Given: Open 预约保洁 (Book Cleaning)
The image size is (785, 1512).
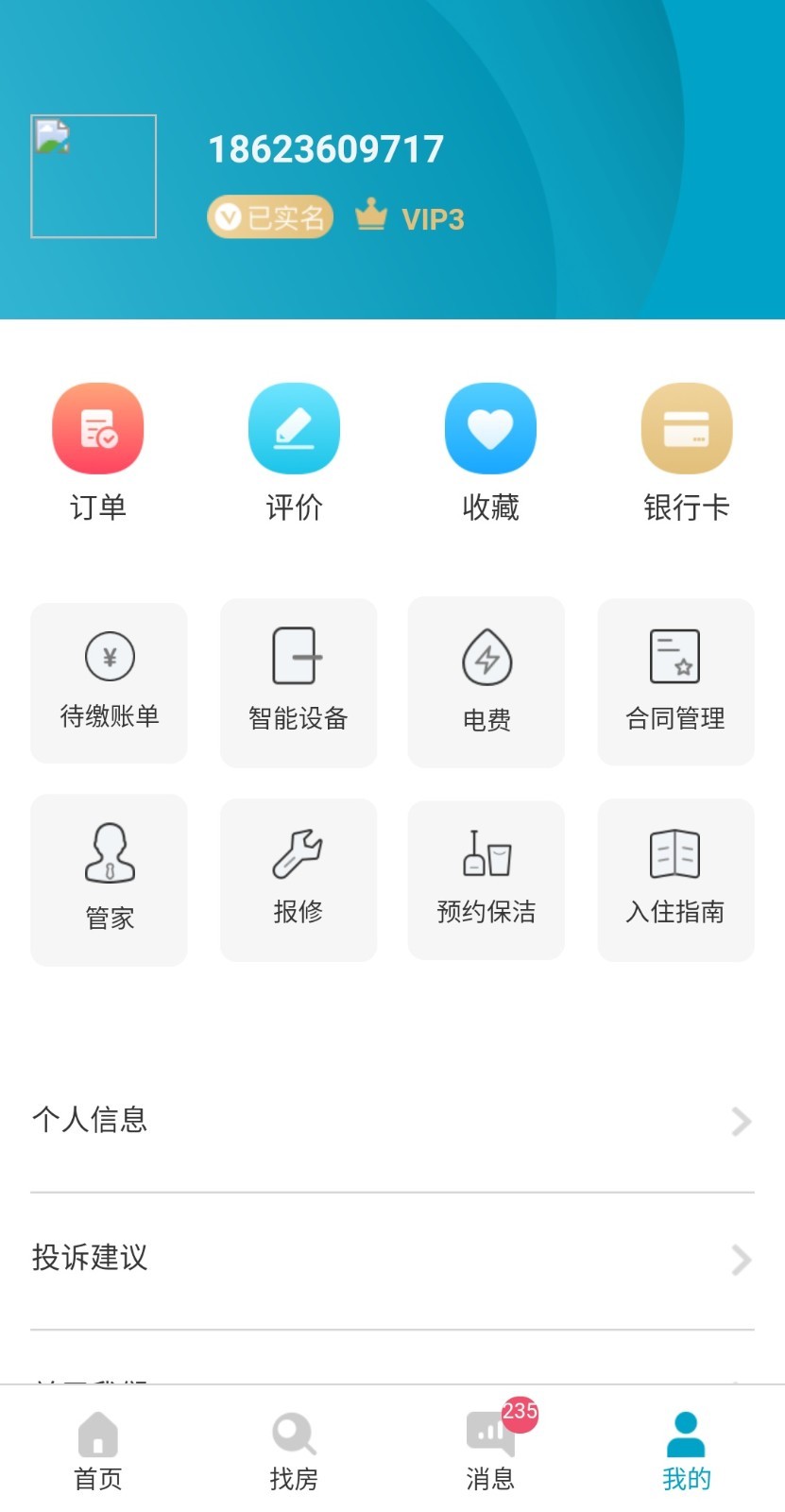Looking at the screenshot, I should tap(486, 879).
